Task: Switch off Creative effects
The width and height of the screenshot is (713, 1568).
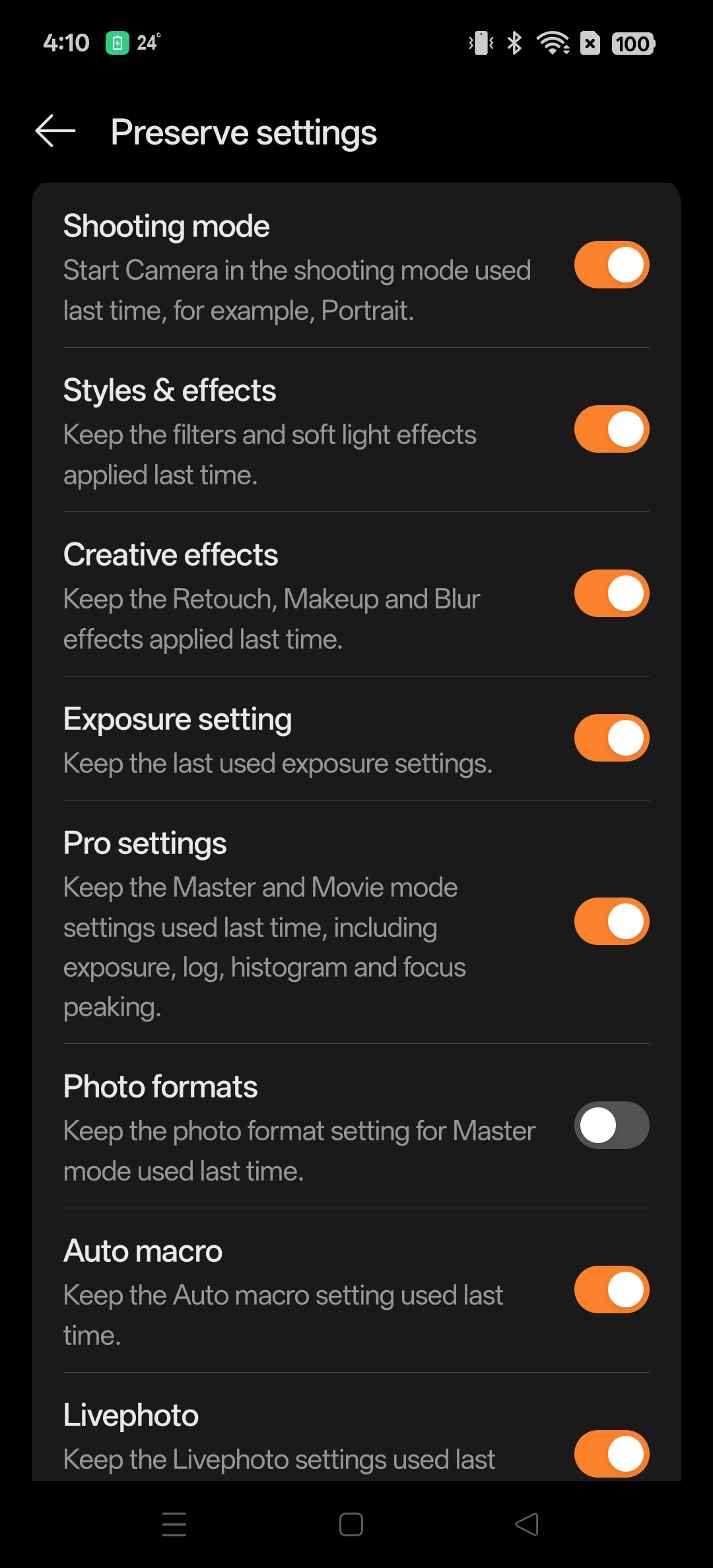Action: (611, 593)
